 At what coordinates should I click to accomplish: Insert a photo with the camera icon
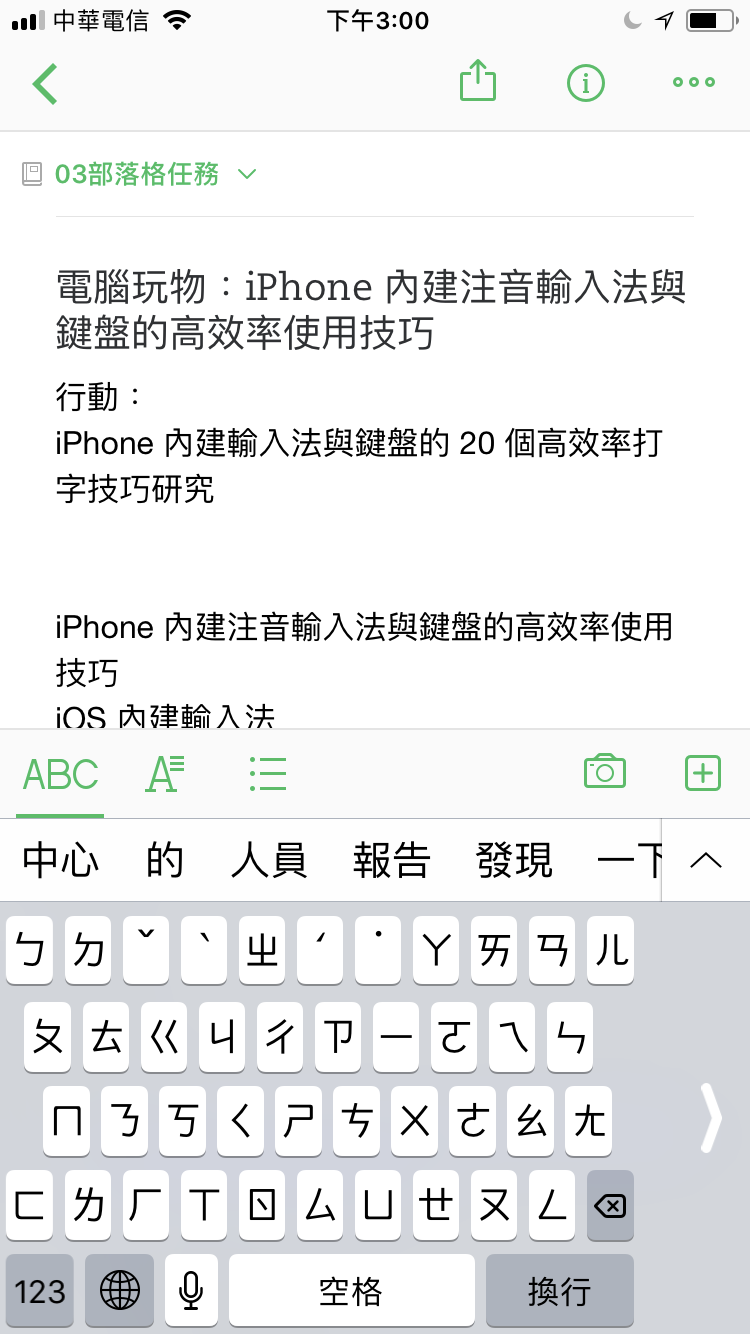pyautogui.click(x=604, y=772)
